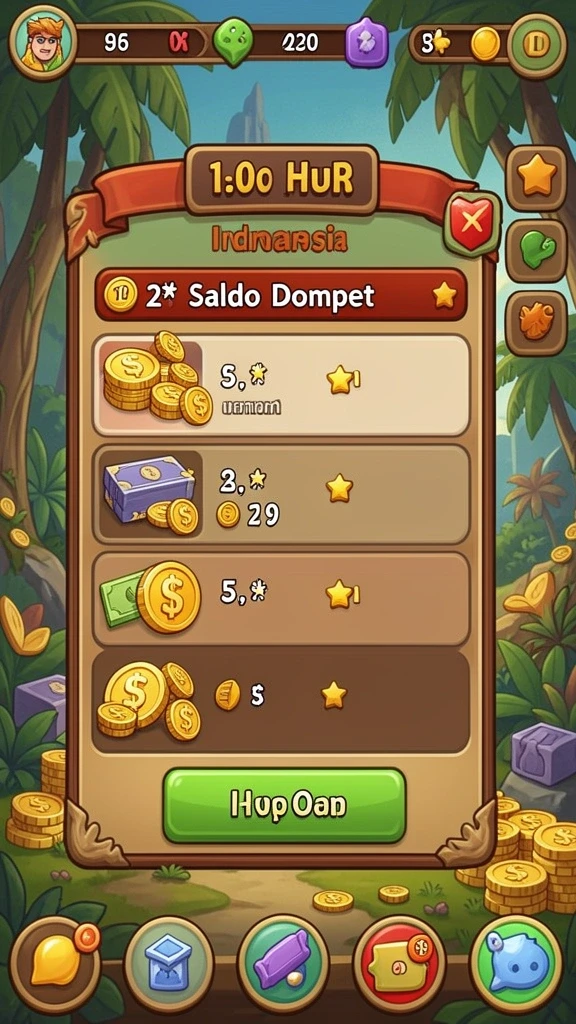Screen dimensions: 576x1024
Task: Open the green side button below the star
Action: (536, 251)
